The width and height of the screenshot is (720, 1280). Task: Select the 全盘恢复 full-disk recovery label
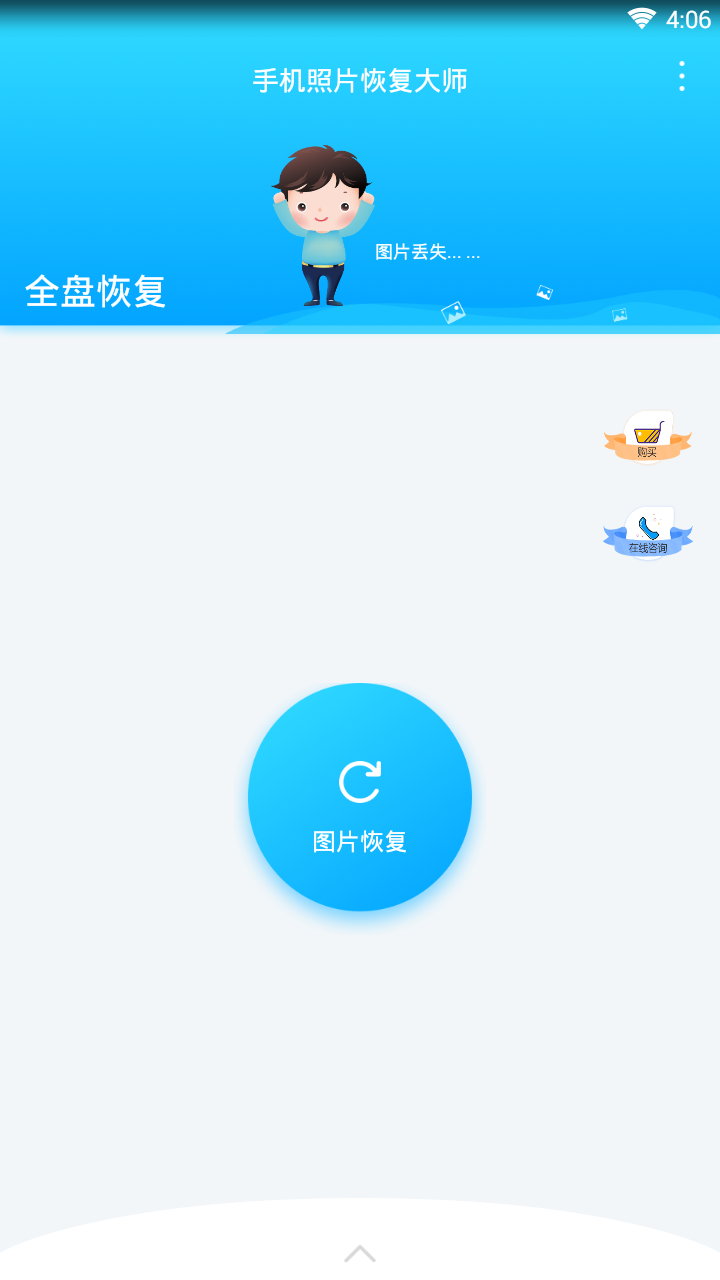[x=95, y=293]
